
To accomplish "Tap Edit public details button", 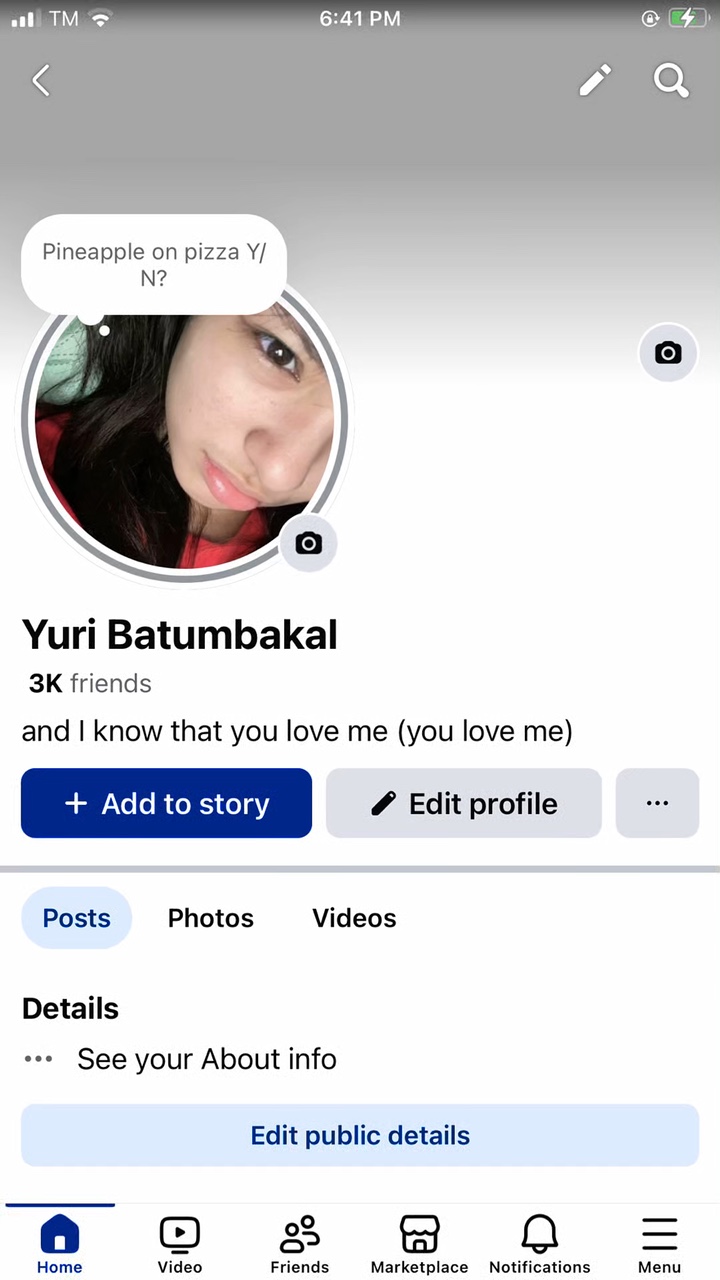I will click(360, 1135).
